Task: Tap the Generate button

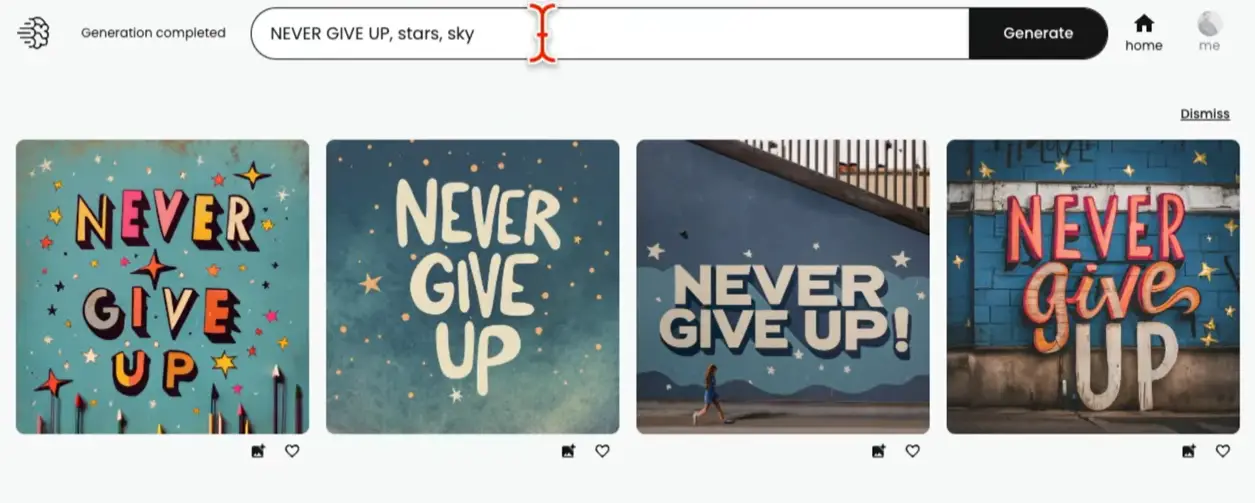Action: [x=1037, y=33]
